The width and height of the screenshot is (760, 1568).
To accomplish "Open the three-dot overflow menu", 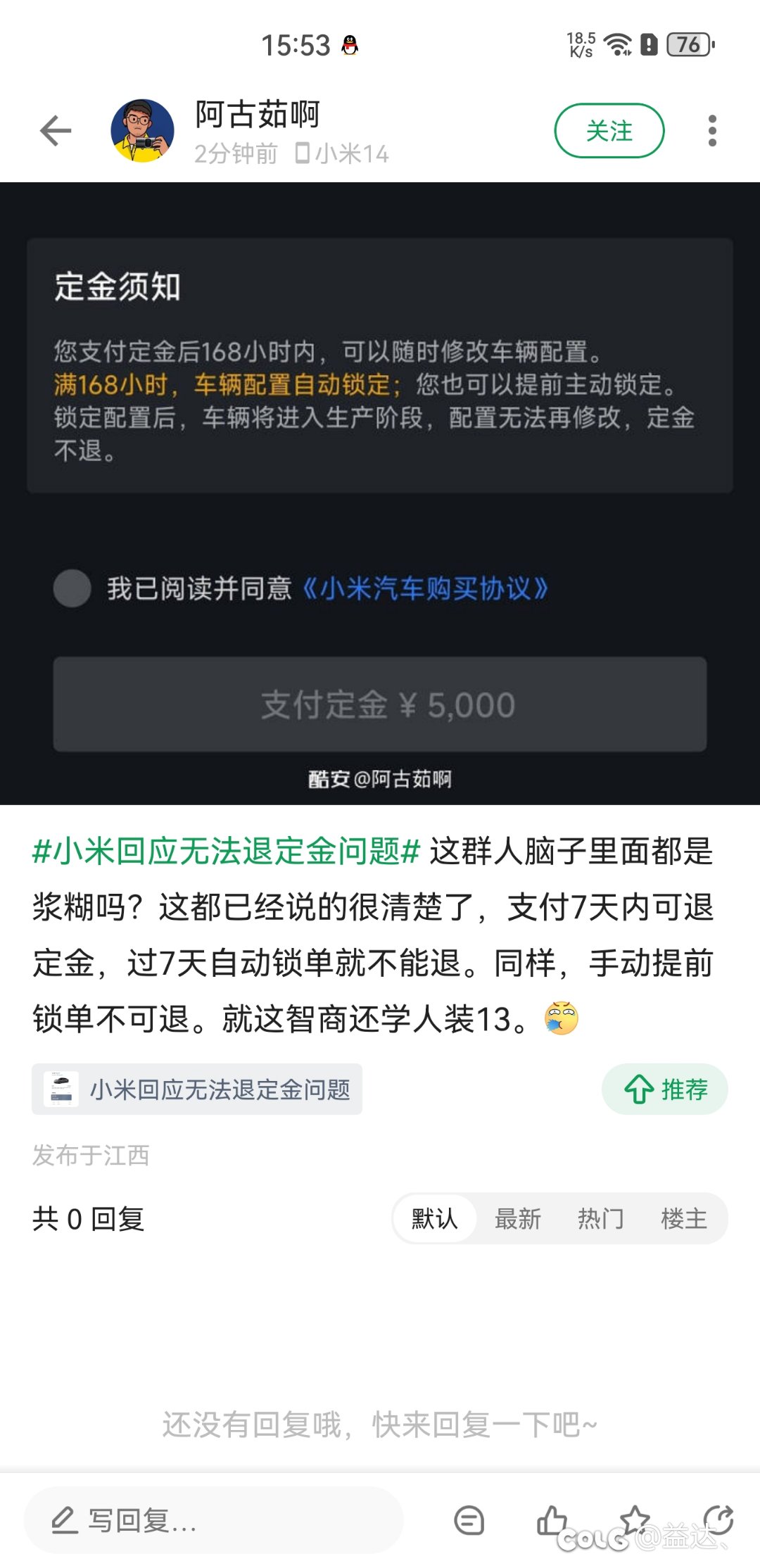I will [x=712, y=131].
